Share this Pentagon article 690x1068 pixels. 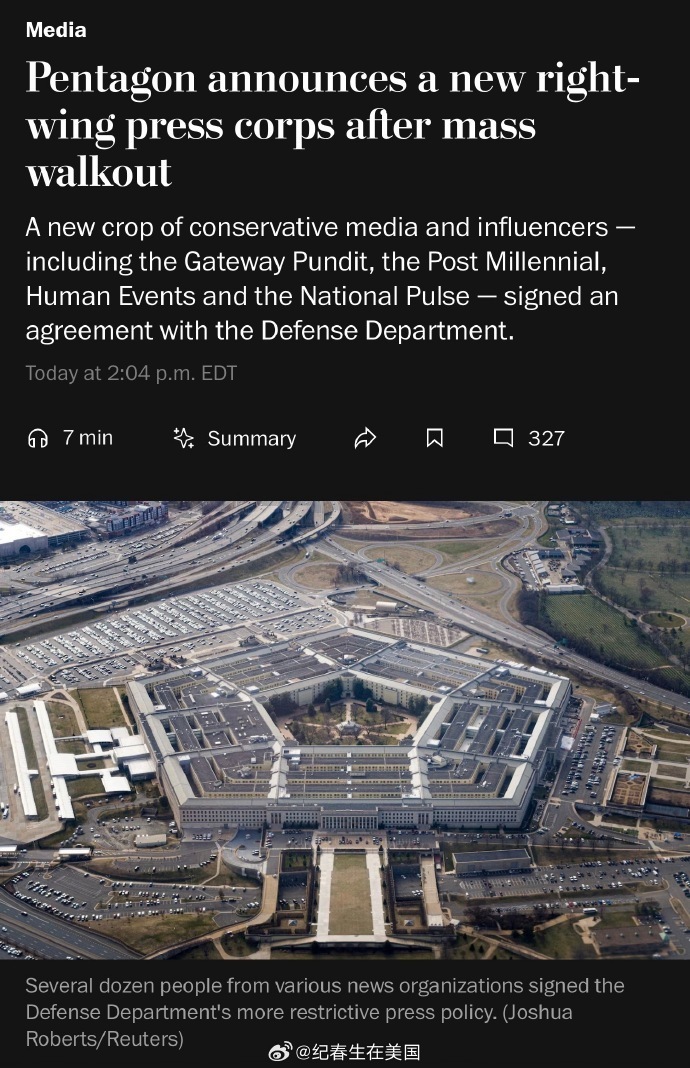pyautogui.click(x=365, y=438)
